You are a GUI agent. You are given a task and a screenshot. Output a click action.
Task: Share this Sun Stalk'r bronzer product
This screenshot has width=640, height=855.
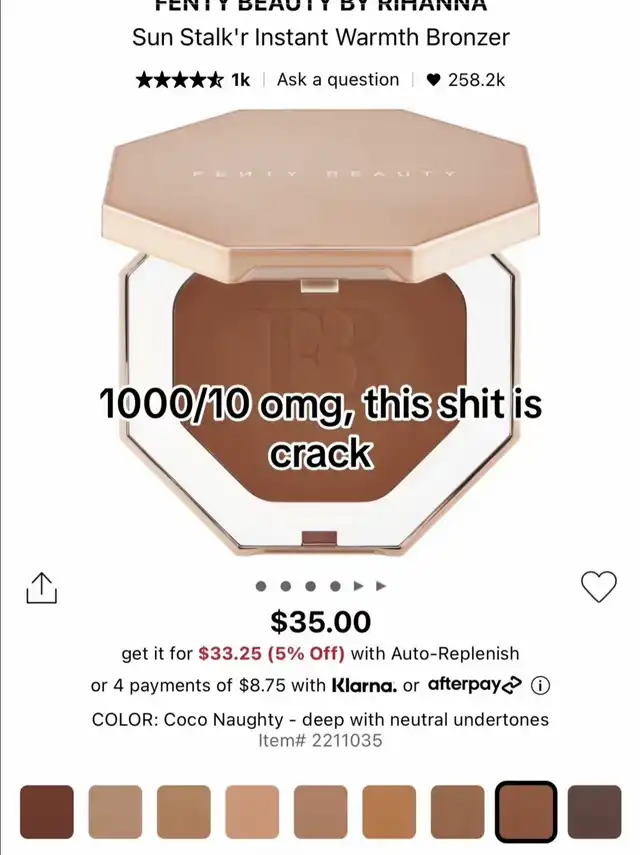click(x=42, y=587)
